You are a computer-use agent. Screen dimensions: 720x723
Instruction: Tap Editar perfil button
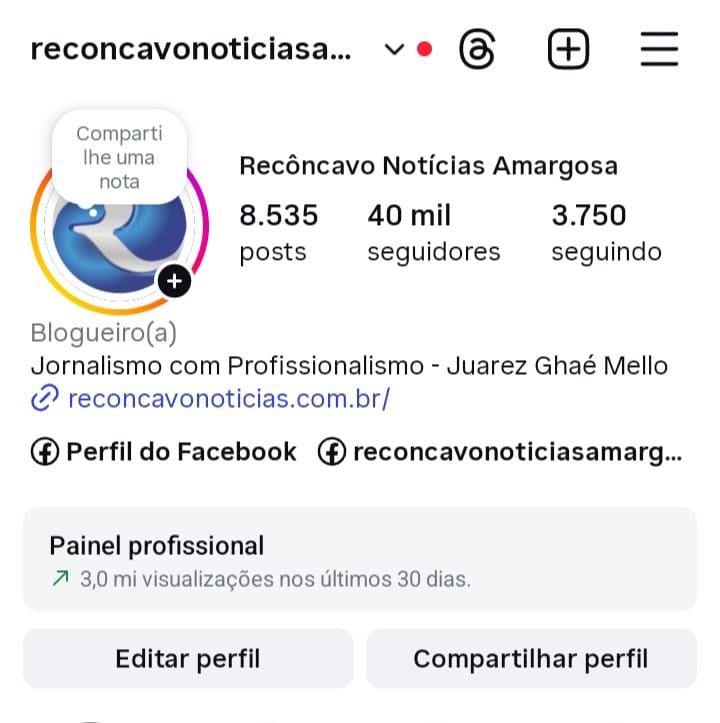pos(188,659)
